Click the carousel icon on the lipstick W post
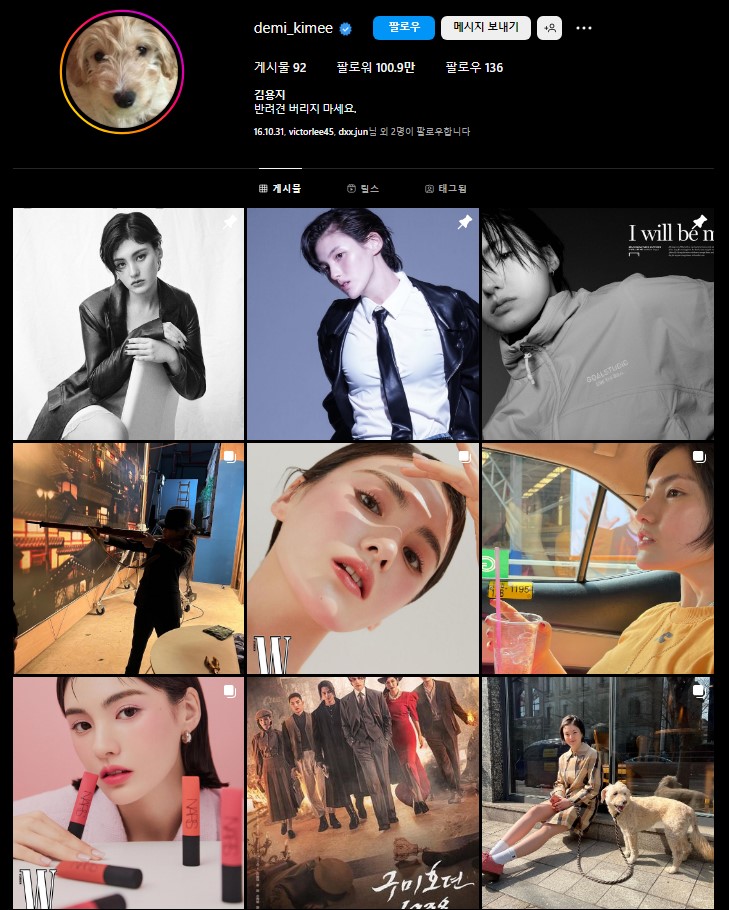The image size is (729, 910). (231, 690)
